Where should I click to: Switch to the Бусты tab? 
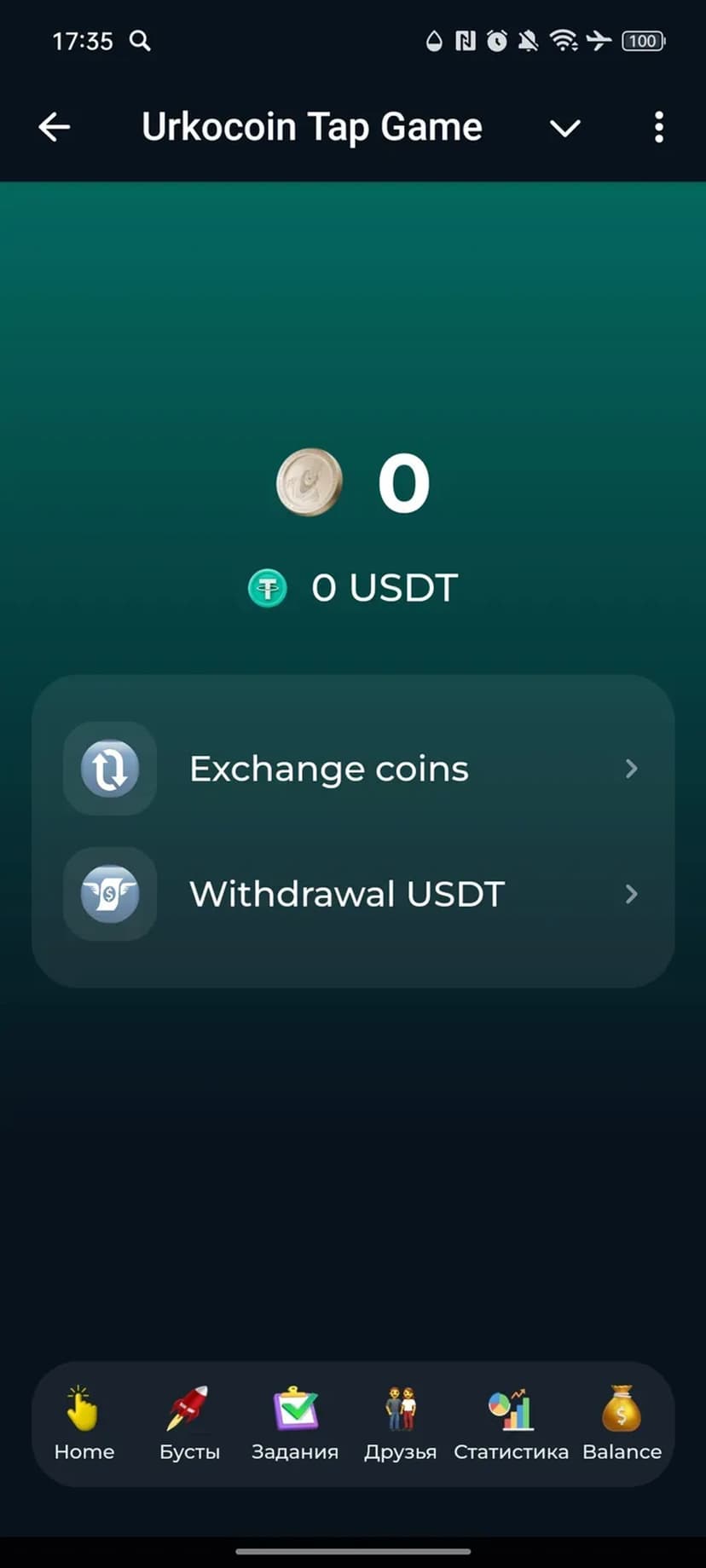(189, 1424)
